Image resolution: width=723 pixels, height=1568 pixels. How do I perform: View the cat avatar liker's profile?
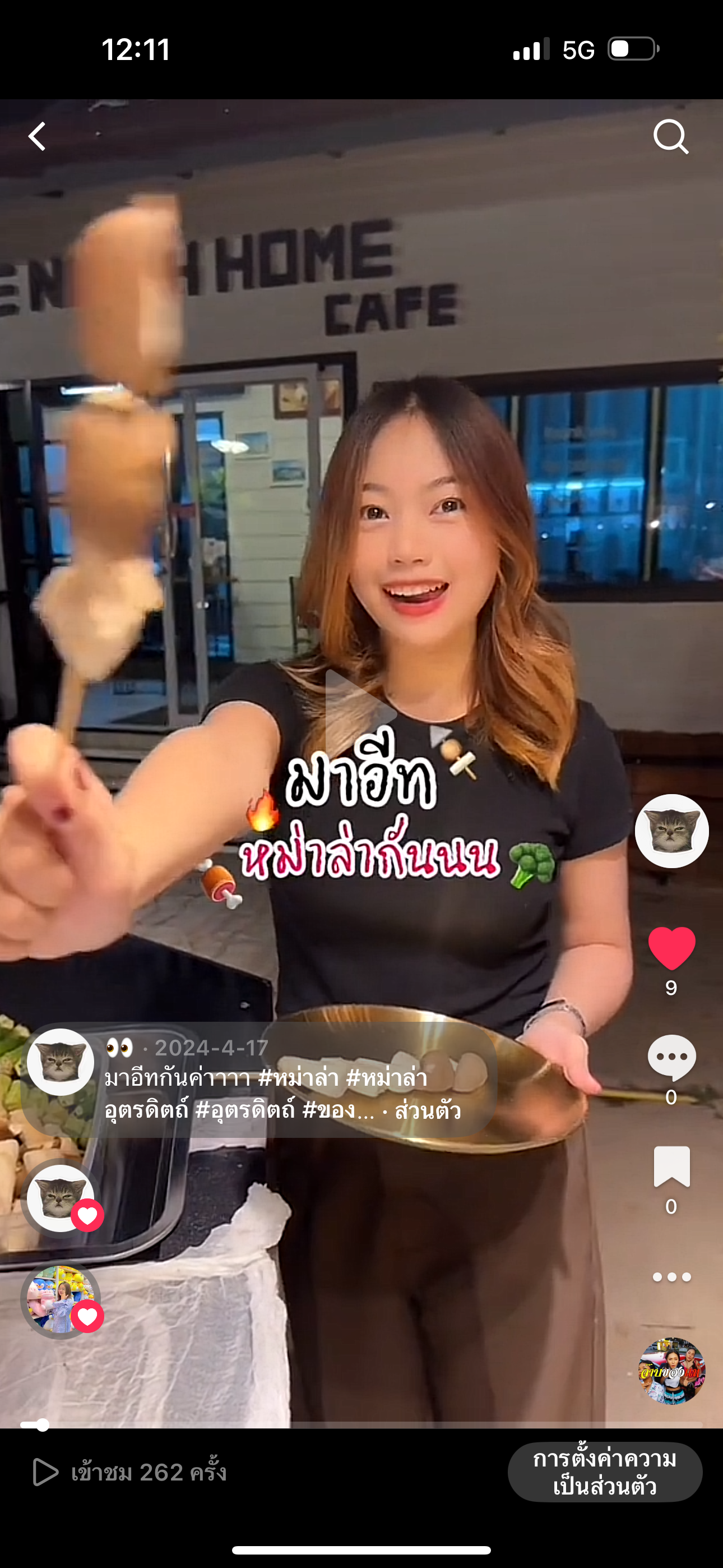61,1198
